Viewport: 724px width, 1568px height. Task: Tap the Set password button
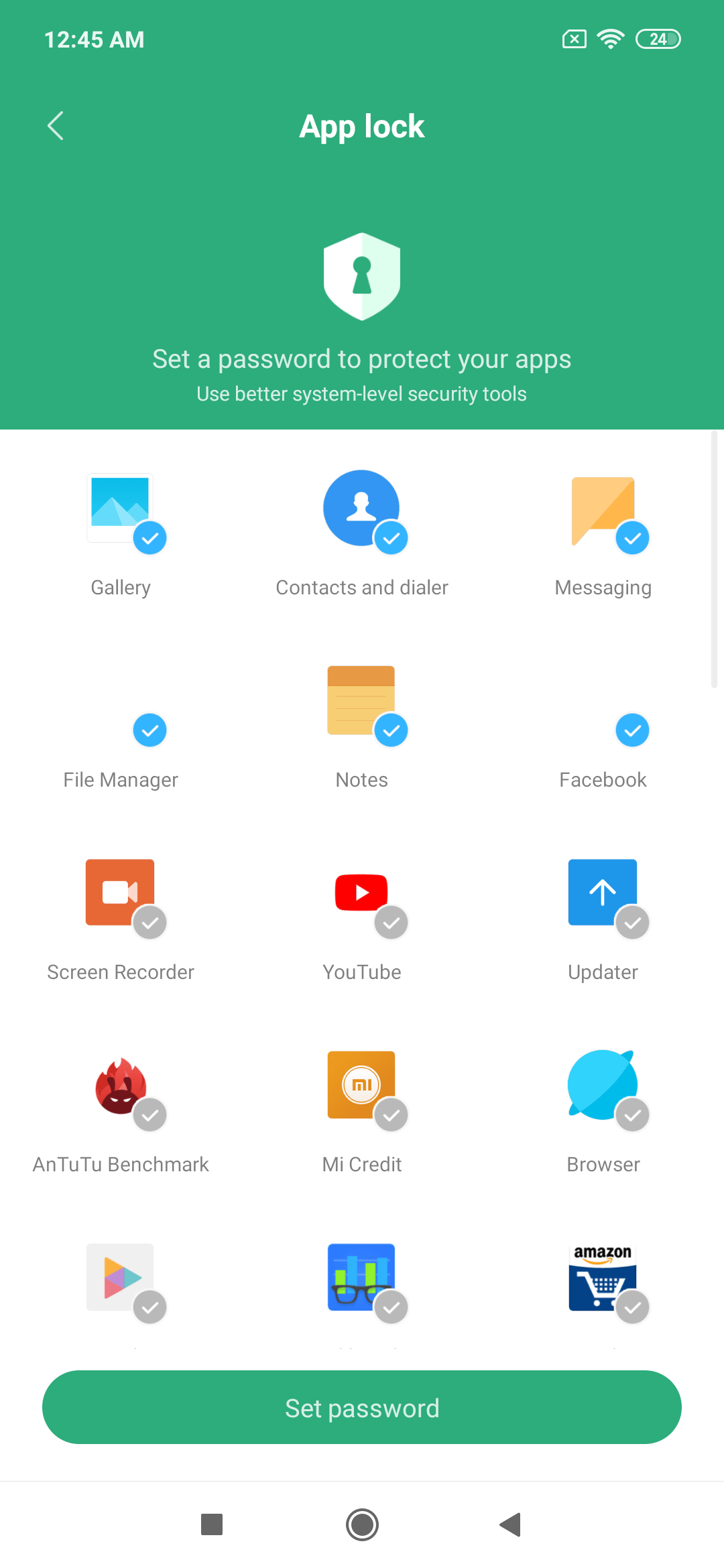[362, 1407]
